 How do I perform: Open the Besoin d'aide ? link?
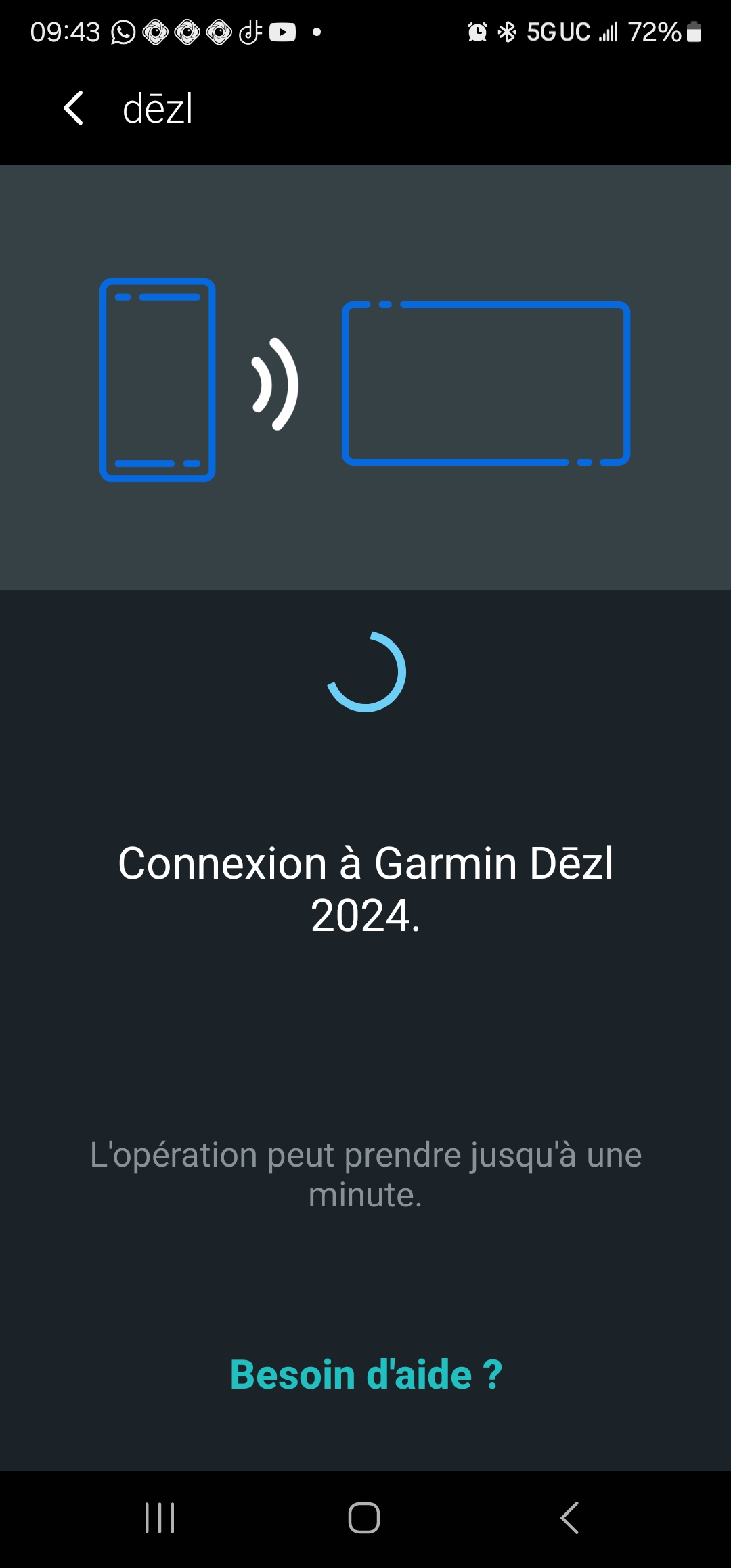pyautogui.click(x=365, y=1375)
